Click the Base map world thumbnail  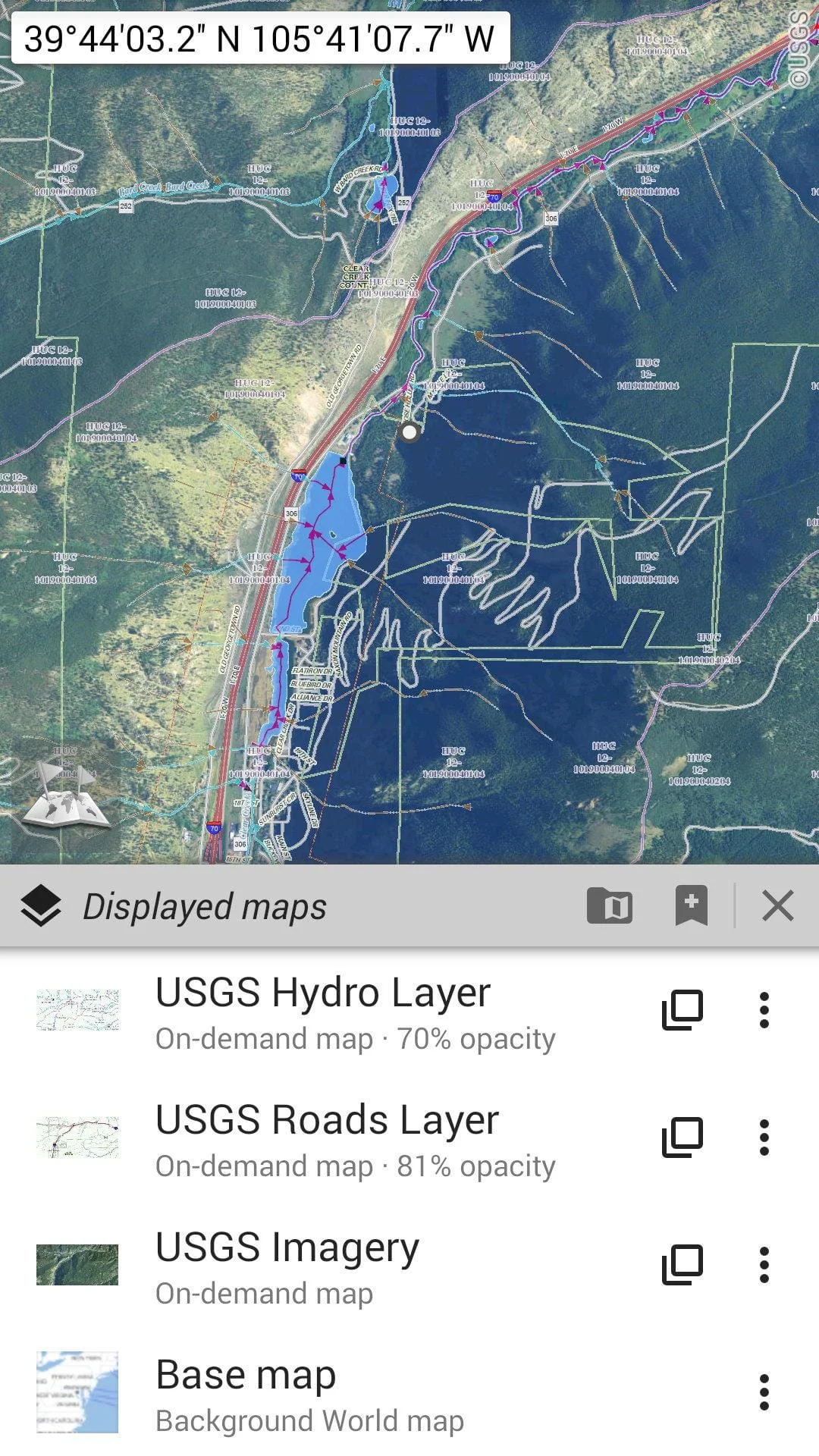[80, 1395]
